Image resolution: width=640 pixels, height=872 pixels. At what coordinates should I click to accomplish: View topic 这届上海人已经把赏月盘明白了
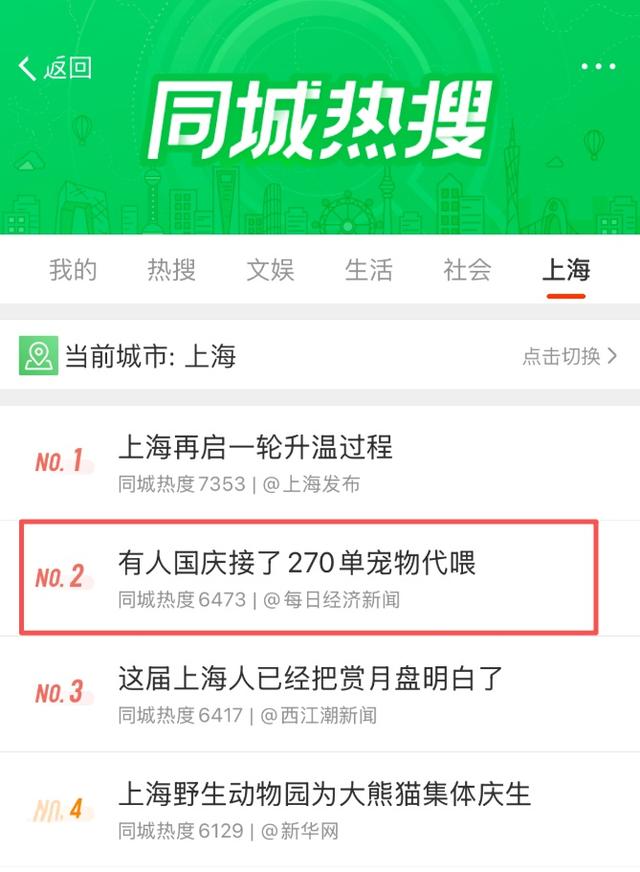(x=310, y=679)
